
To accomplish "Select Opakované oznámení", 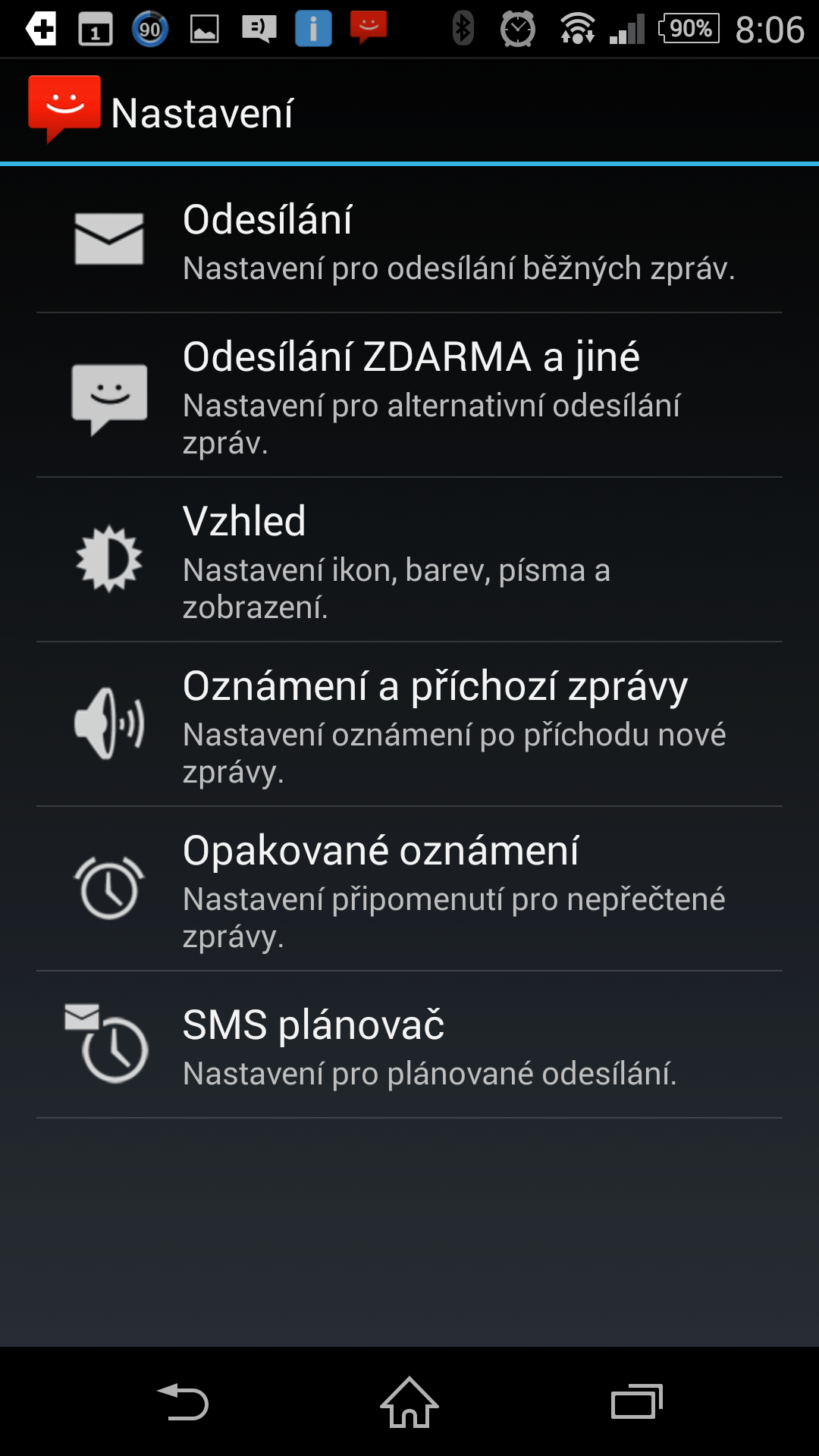I will (409, 889).
